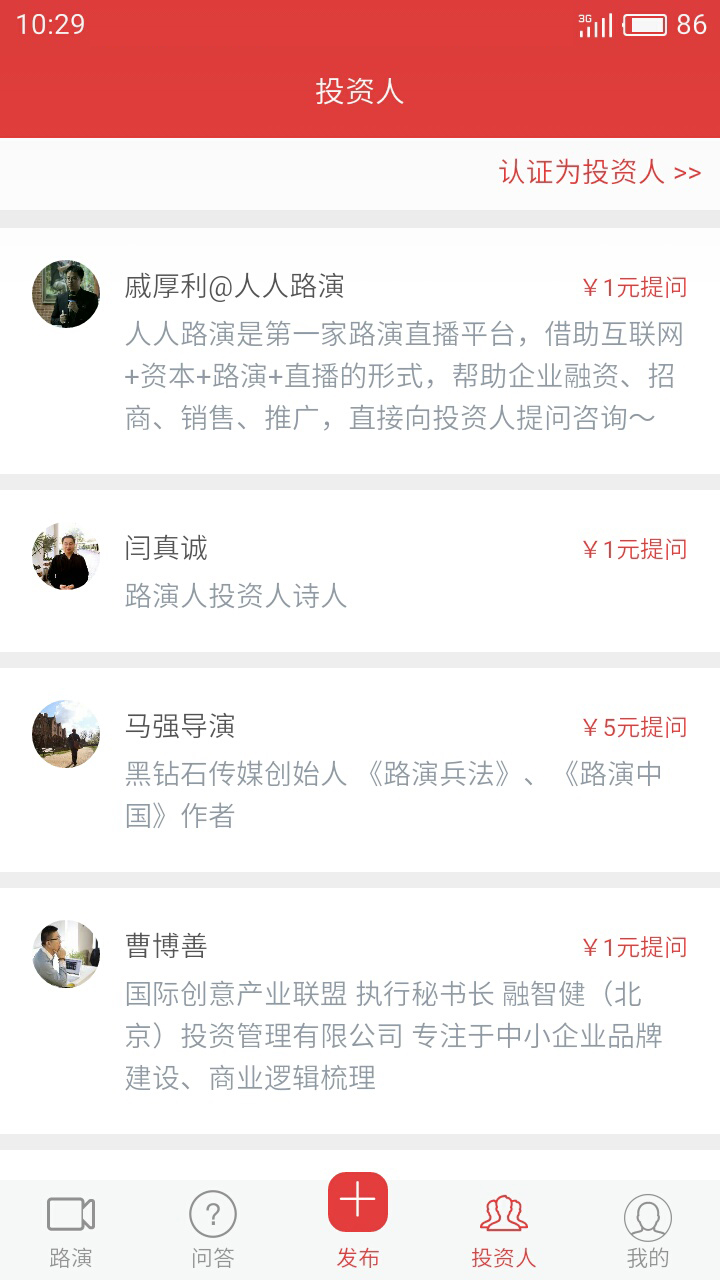Switch to the 问答 tab

tap(213, 1230)
